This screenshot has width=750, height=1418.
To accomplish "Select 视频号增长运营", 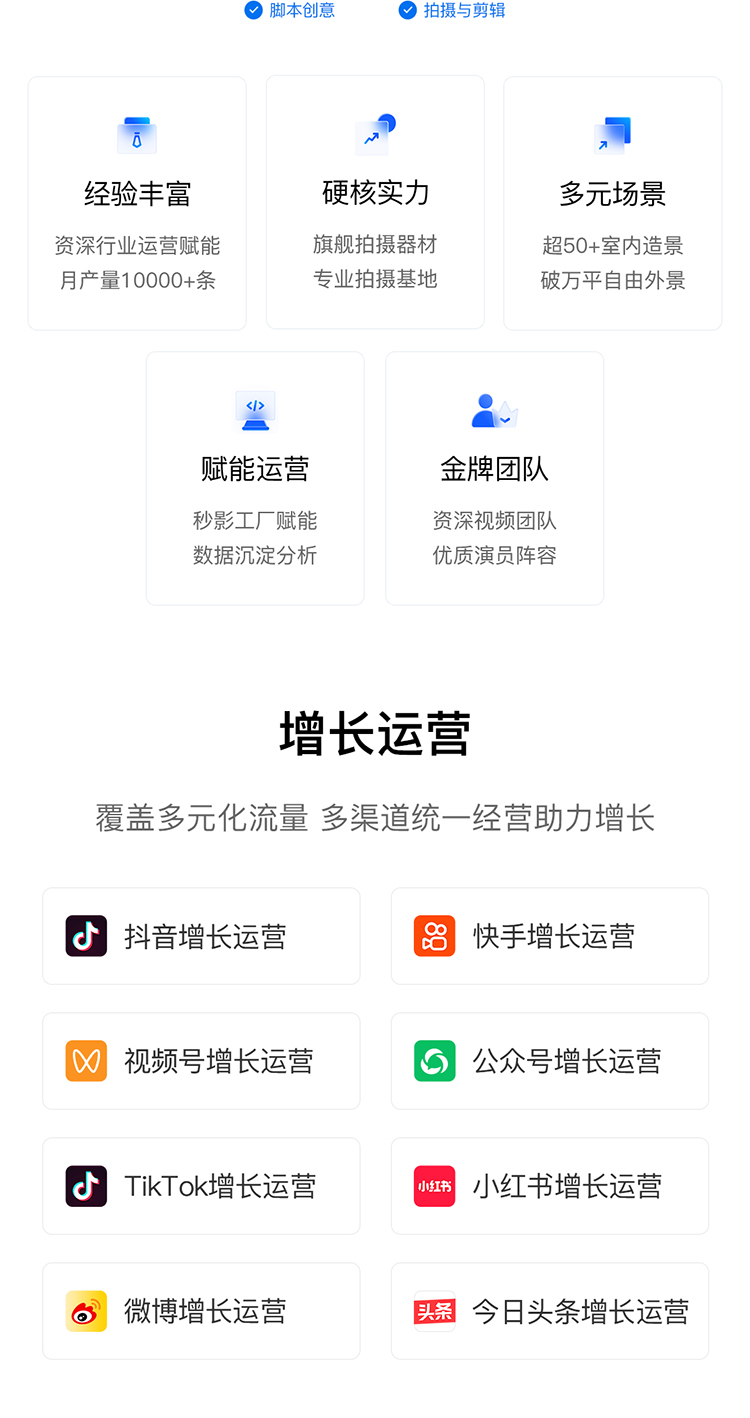I will (201, 1061).
